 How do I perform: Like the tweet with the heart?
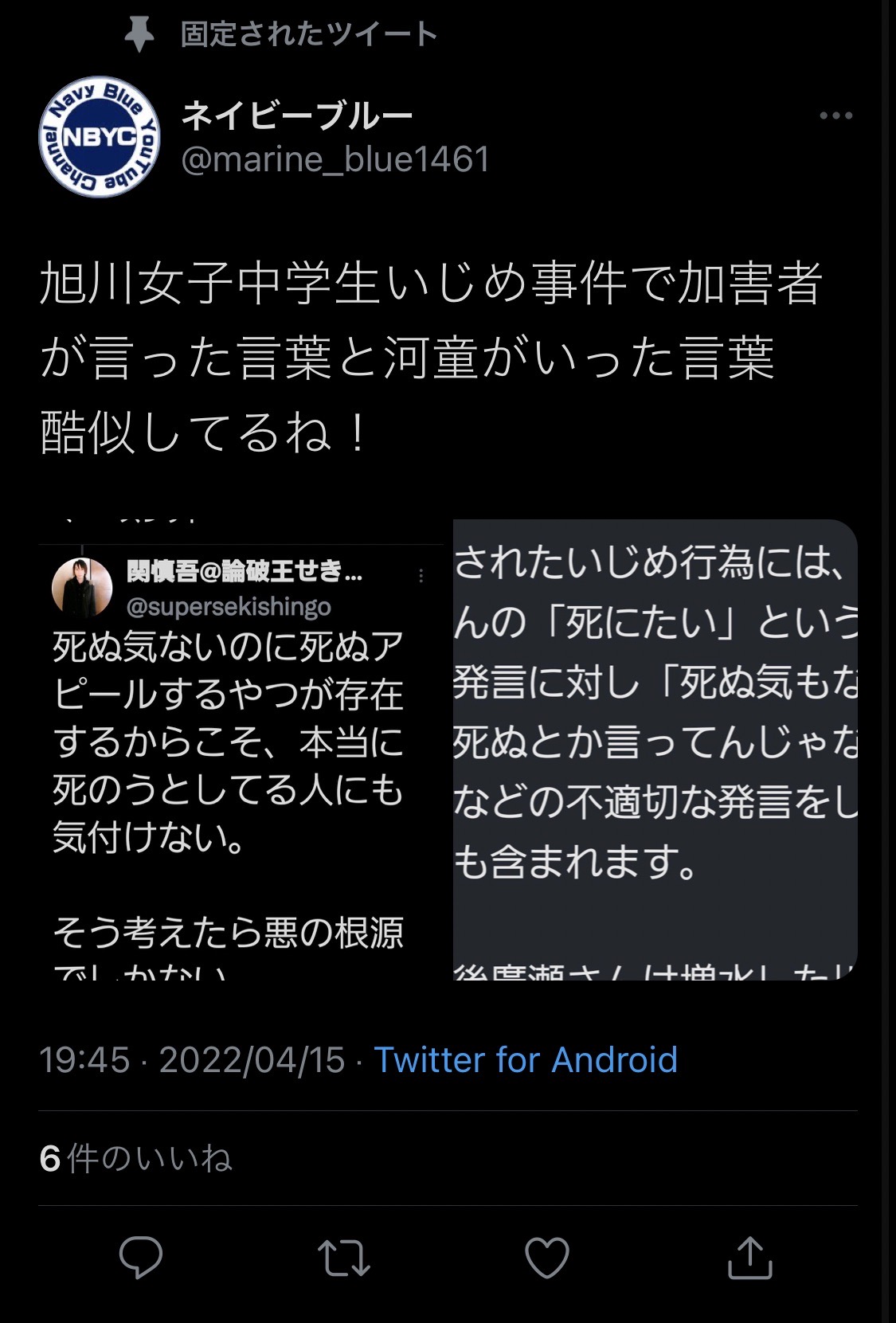click(547, 1258)
